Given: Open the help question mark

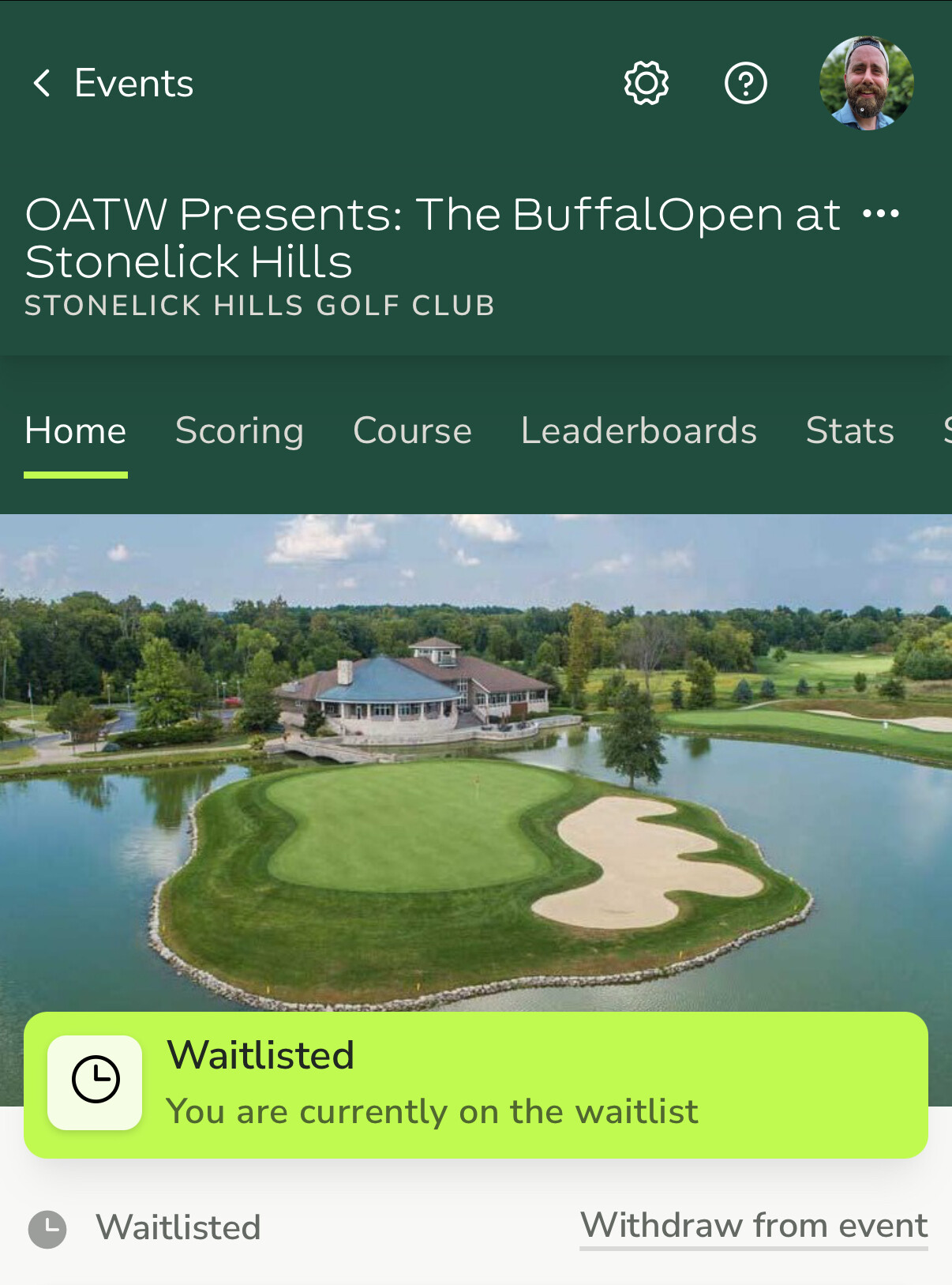Looking at the screenshot, I should coord(745,83).
